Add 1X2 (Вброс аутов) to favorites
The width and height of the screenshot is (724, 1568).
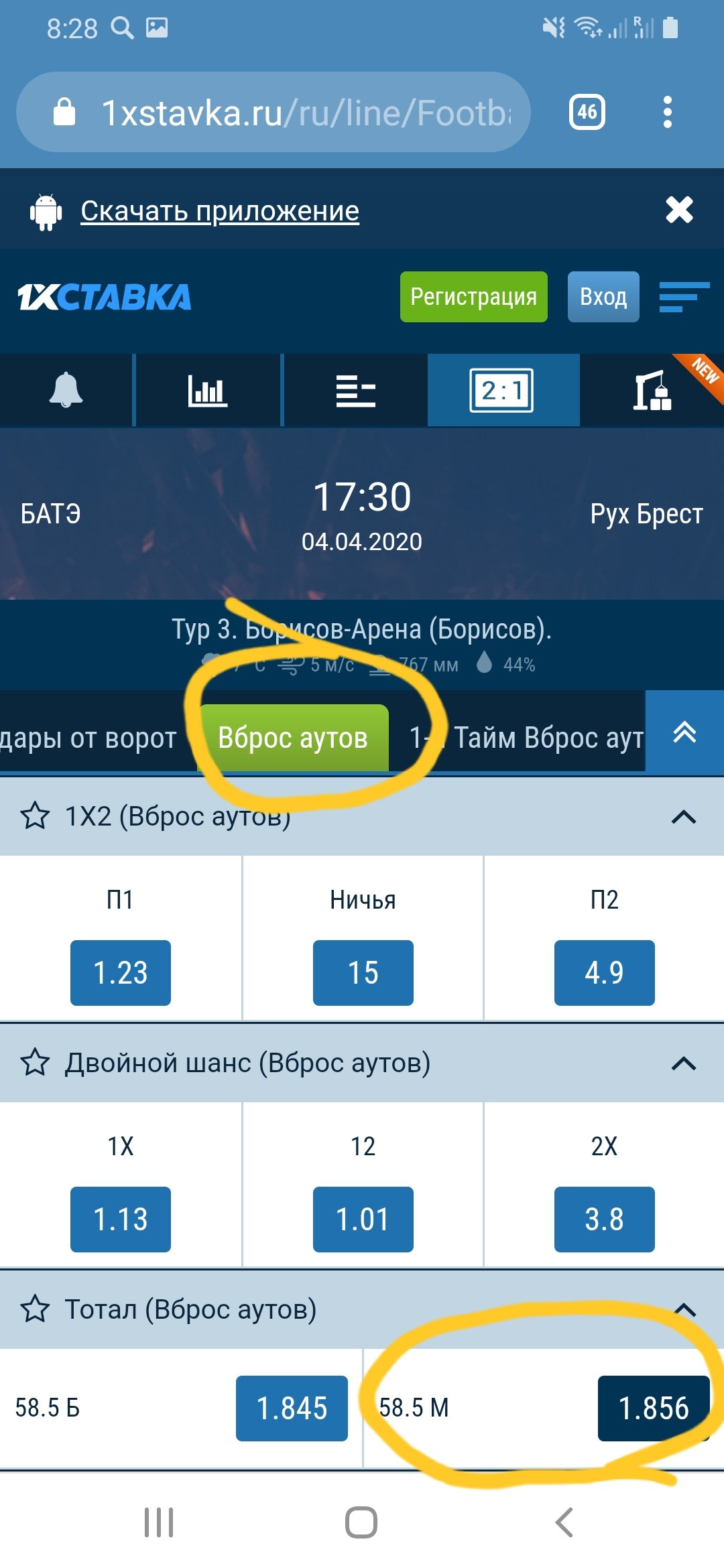(x=35, y=816)
